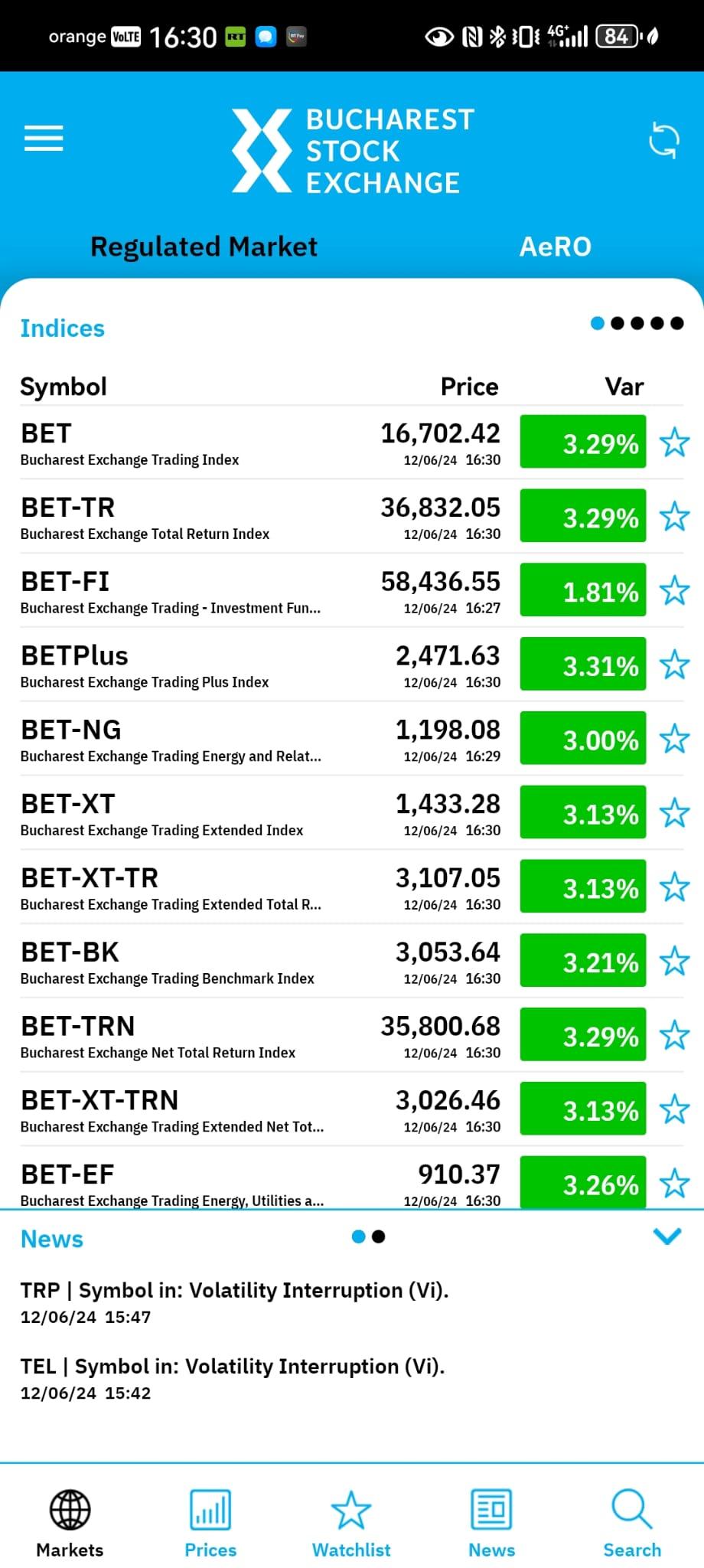
Task: Select the Regulated Market tab
Action: (x=204, y=247)
